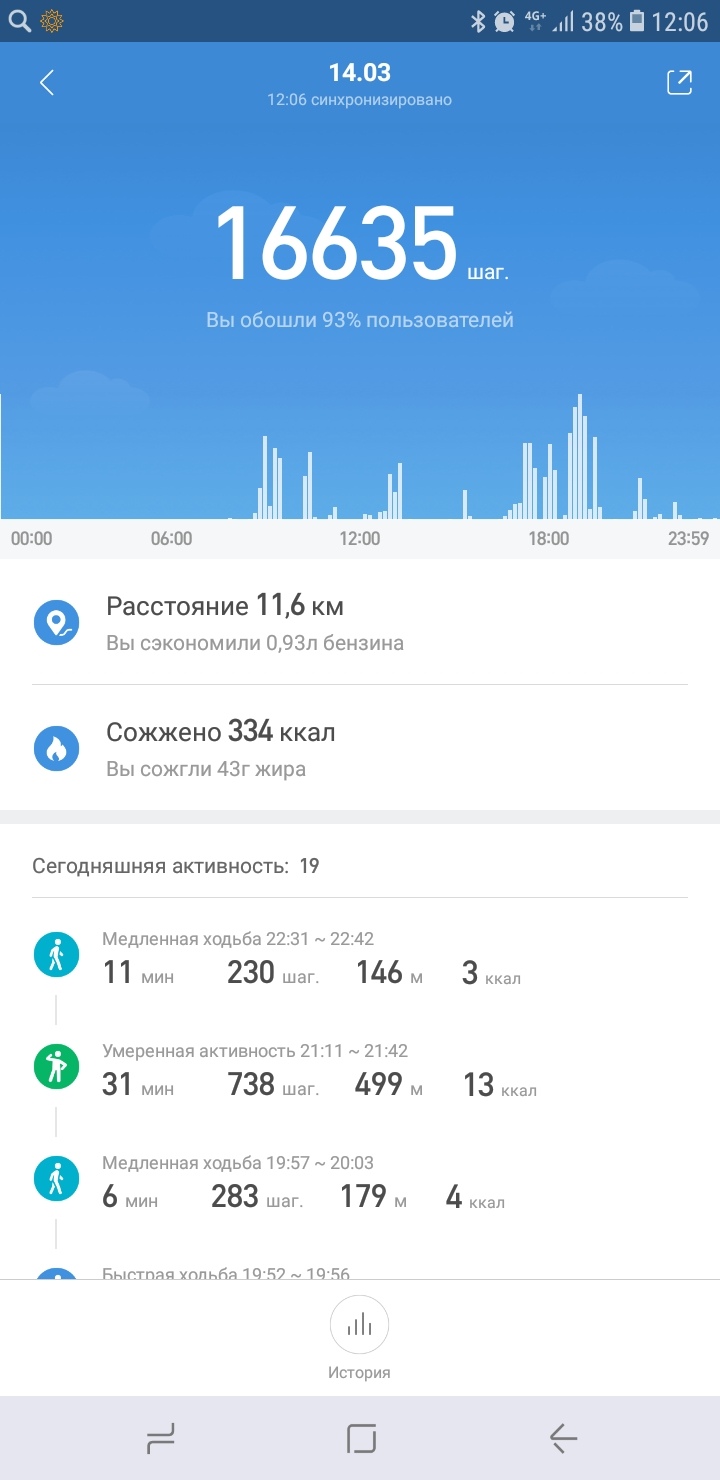720x1480 pixels.
Task: Open the Сожжено 334 ккал row
Action: pyautogui.click(x=360, y=748)
